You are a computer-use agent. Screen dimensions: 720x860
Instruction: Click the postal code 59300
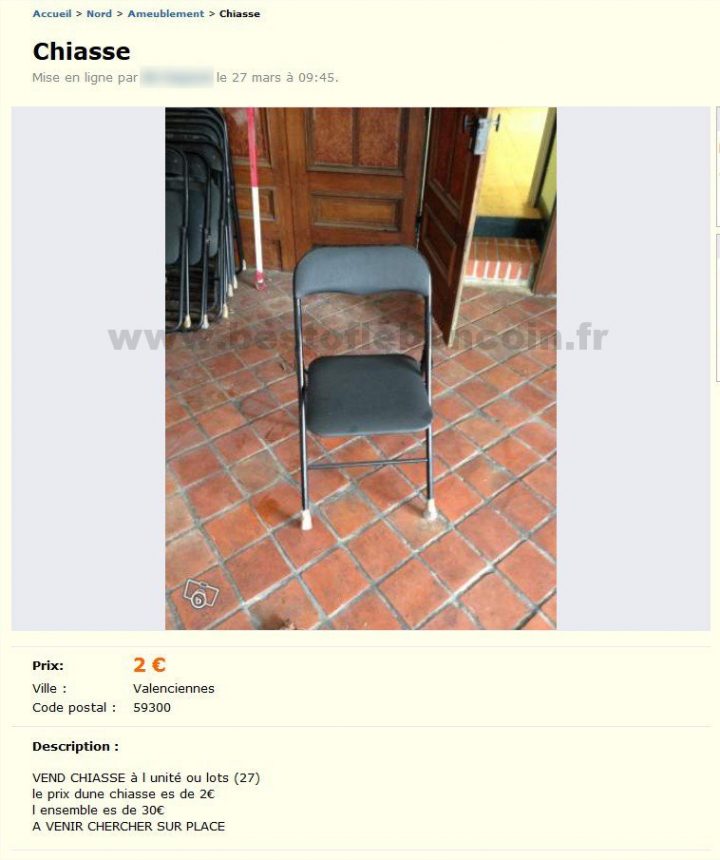(150, 708)
